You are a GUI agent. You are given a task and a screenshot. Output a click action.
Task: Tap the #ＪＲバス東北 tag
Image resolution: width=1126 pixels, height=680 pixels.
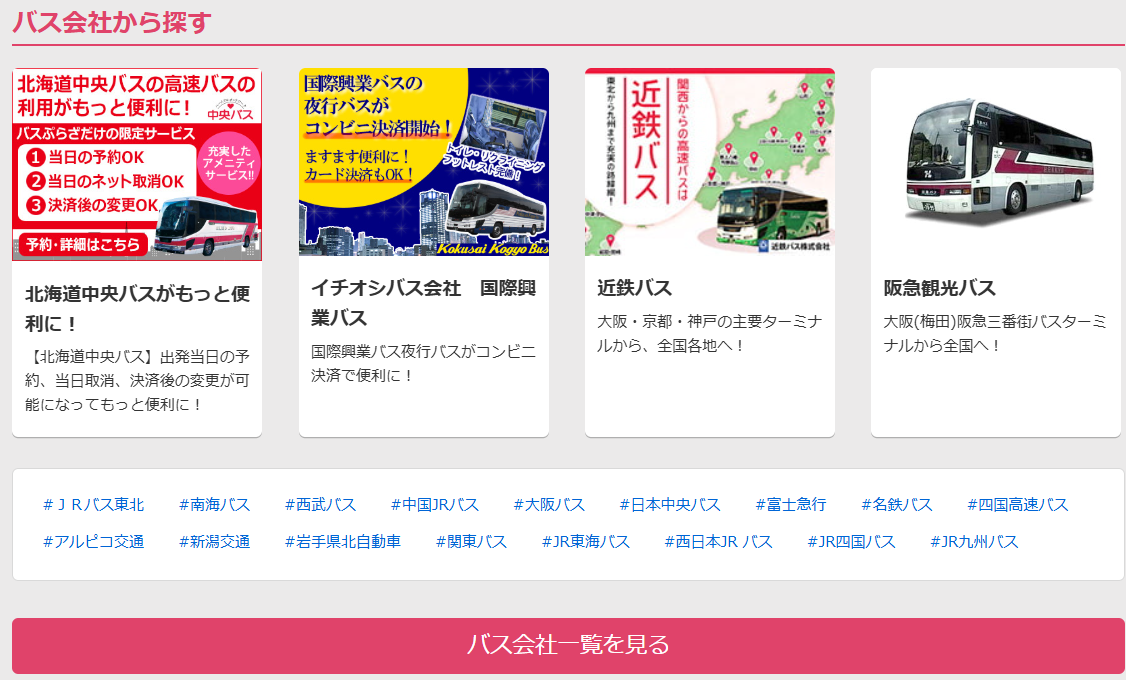pos(94,504)
